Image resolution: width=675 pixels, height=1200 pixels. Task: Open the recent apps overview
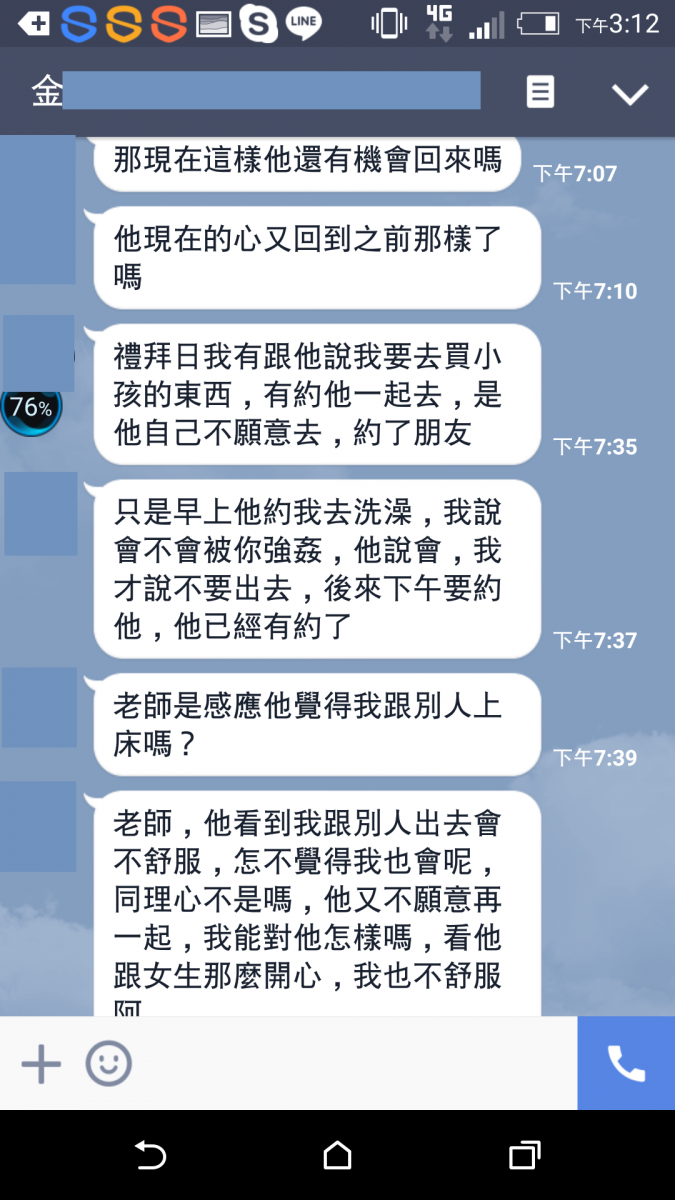pyautogui.click(x=524, y=1156)
